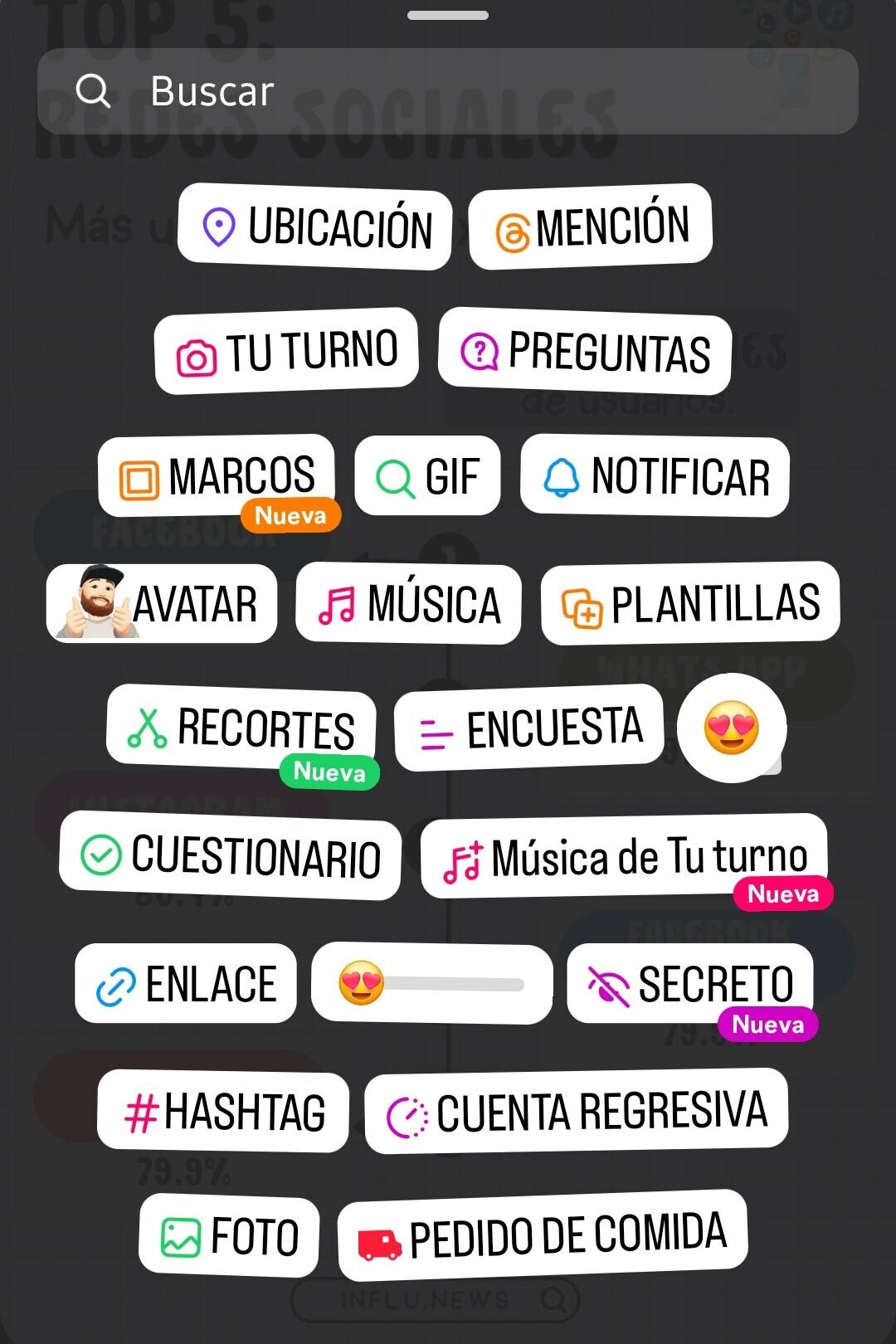Open PLANTILLAS templates sticker
The width and height of the screenshot is (896, 1344).
(x=690, y=603)
